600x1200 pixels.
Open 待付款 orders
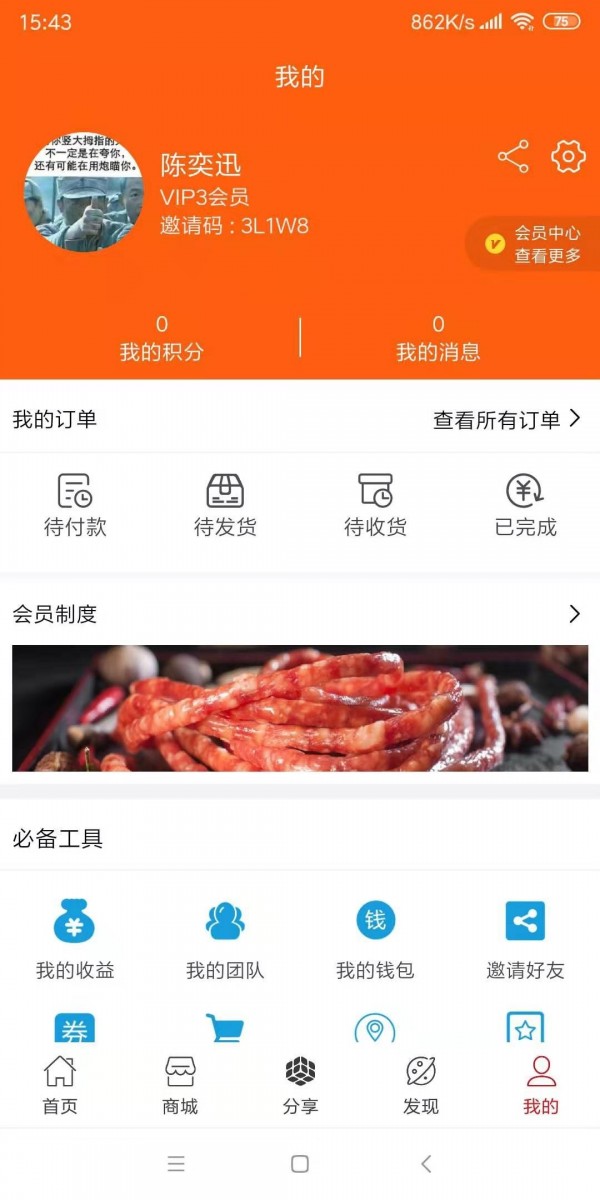pyautogui.click(x=75, y=506)
